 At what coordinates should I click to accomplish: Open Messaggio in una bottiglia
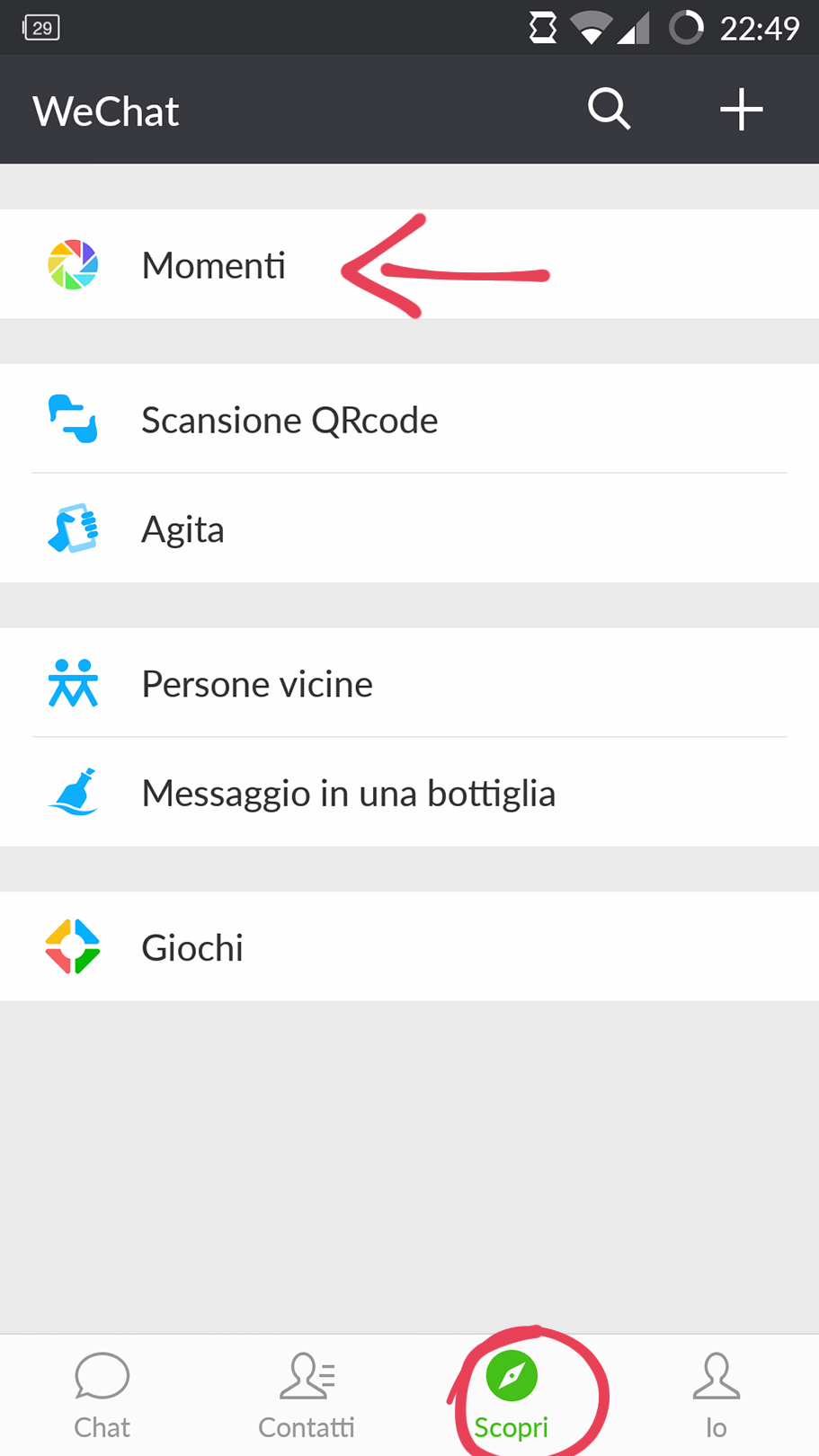point(349,794)
